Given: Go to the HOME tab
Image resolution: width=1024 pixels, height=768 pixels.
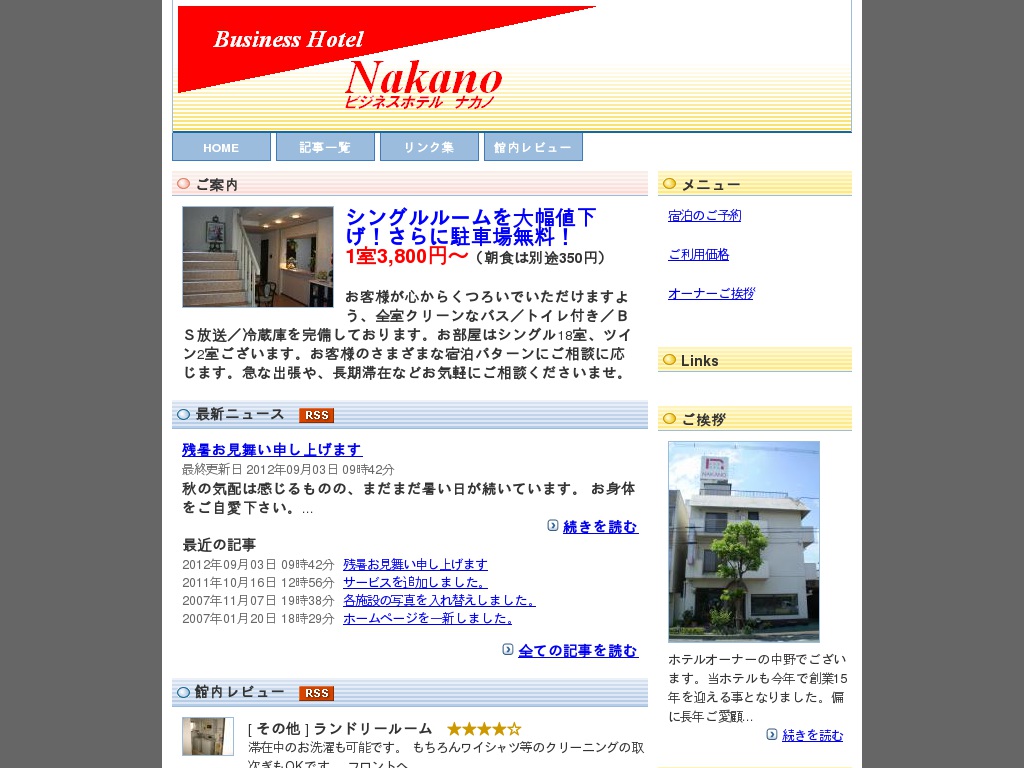Looking at the screenshot, I should tap(221, 147).
